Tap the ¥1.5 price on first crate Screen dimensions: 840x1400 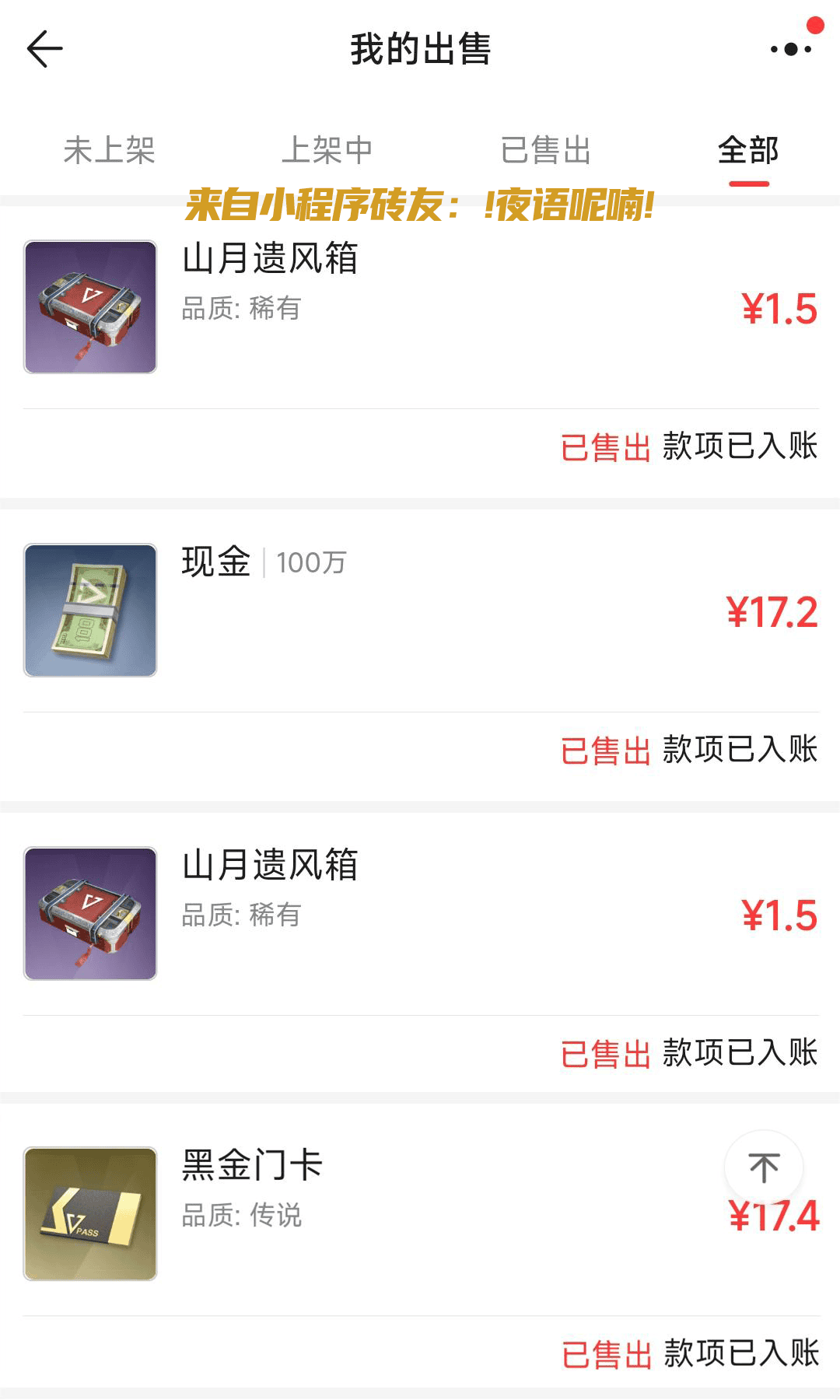[780, 307]
